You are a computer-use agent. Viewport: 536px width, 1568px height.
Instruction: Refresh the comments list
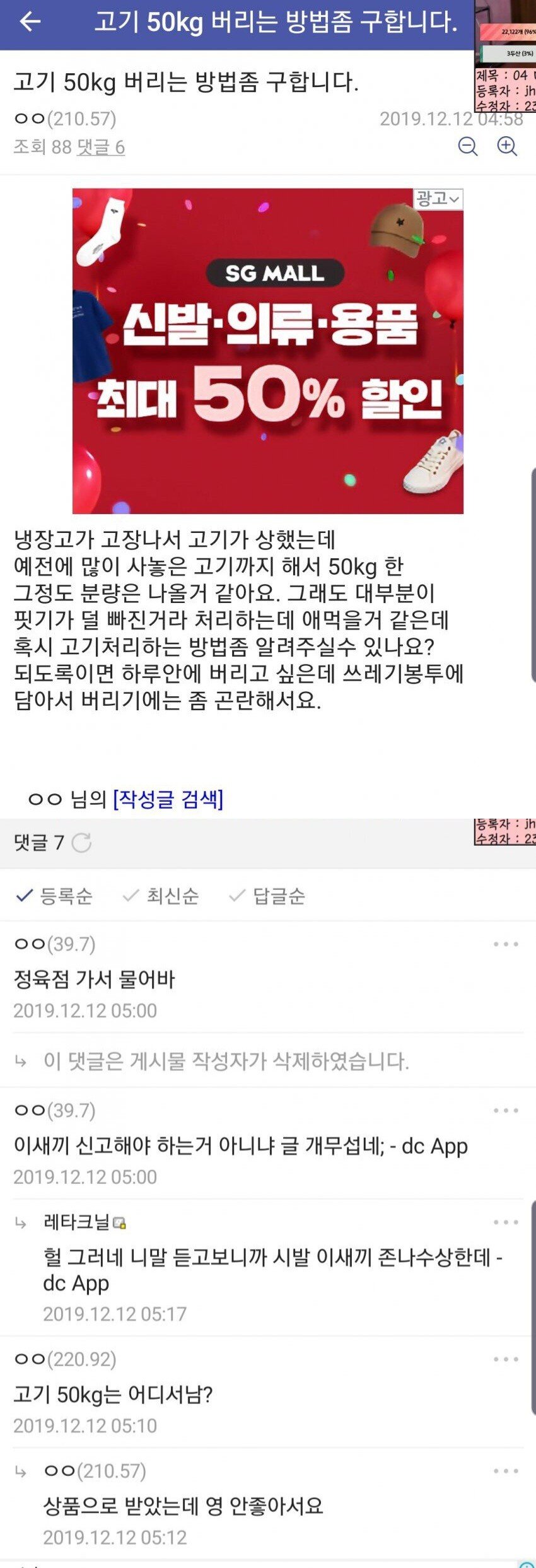pos(81,843)
